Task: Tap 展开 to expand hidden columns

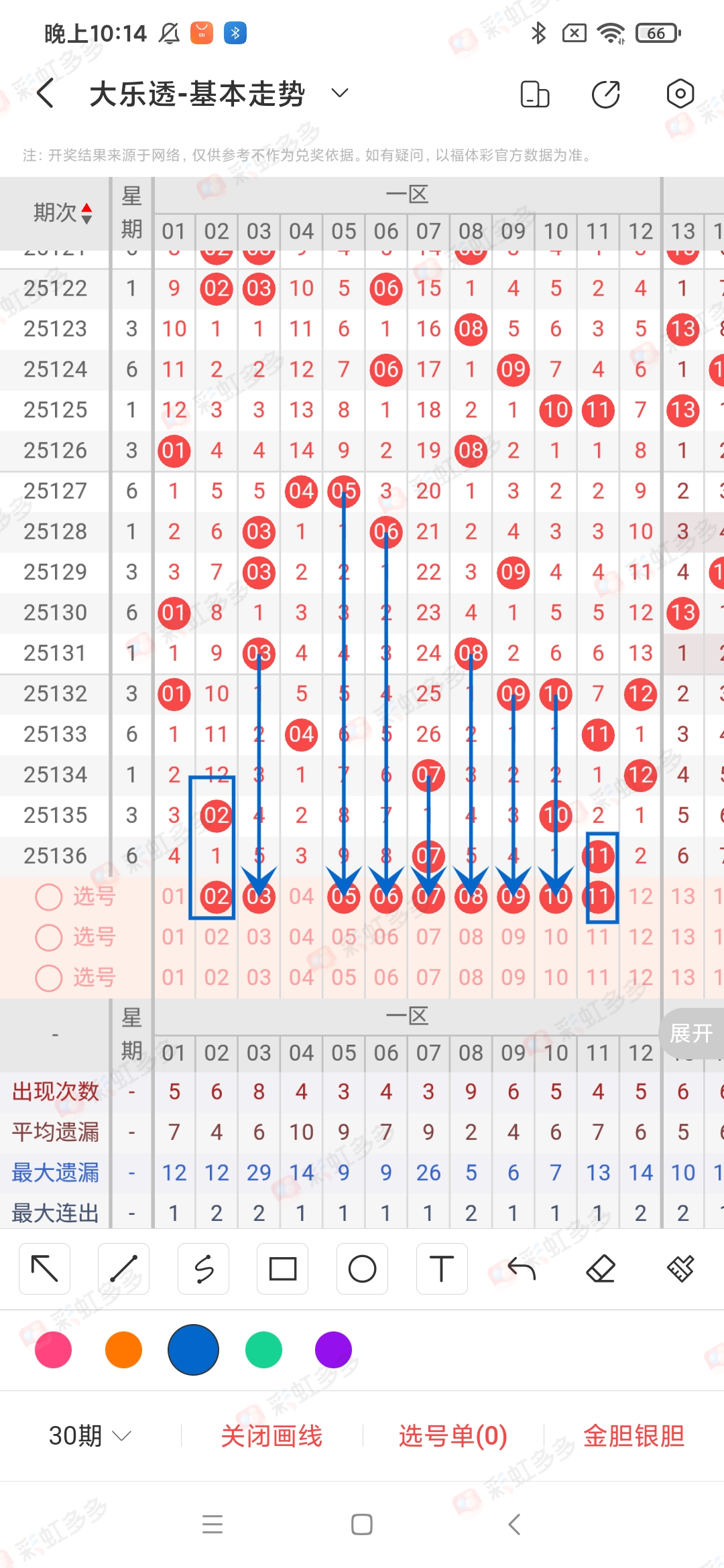Action: (x=690, y=1033)
